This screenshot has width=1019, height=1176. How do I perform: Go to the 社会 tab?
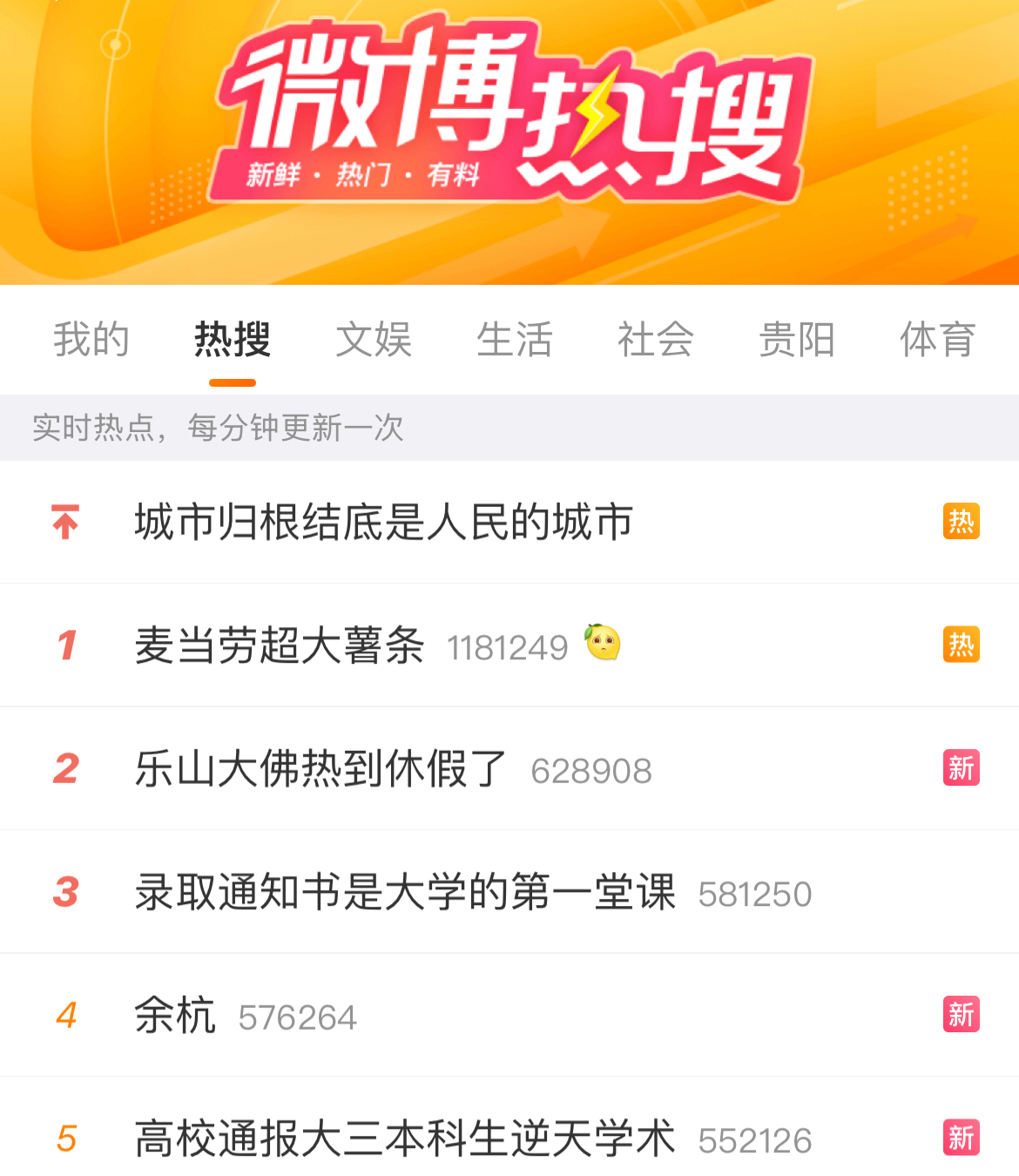click(656, 340)
